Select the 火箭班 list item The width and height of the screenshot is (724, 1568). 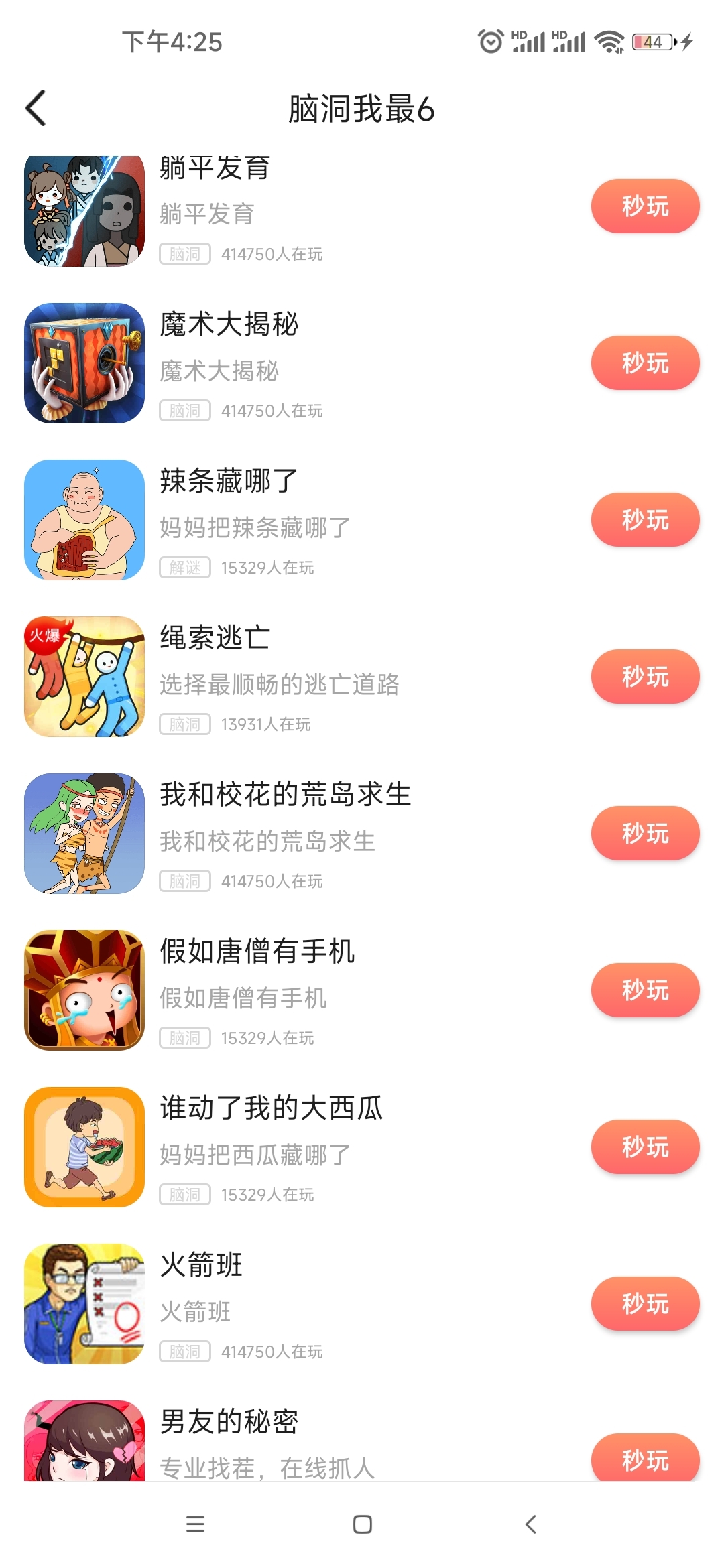pyautogui.click(x=362, y=1304)
